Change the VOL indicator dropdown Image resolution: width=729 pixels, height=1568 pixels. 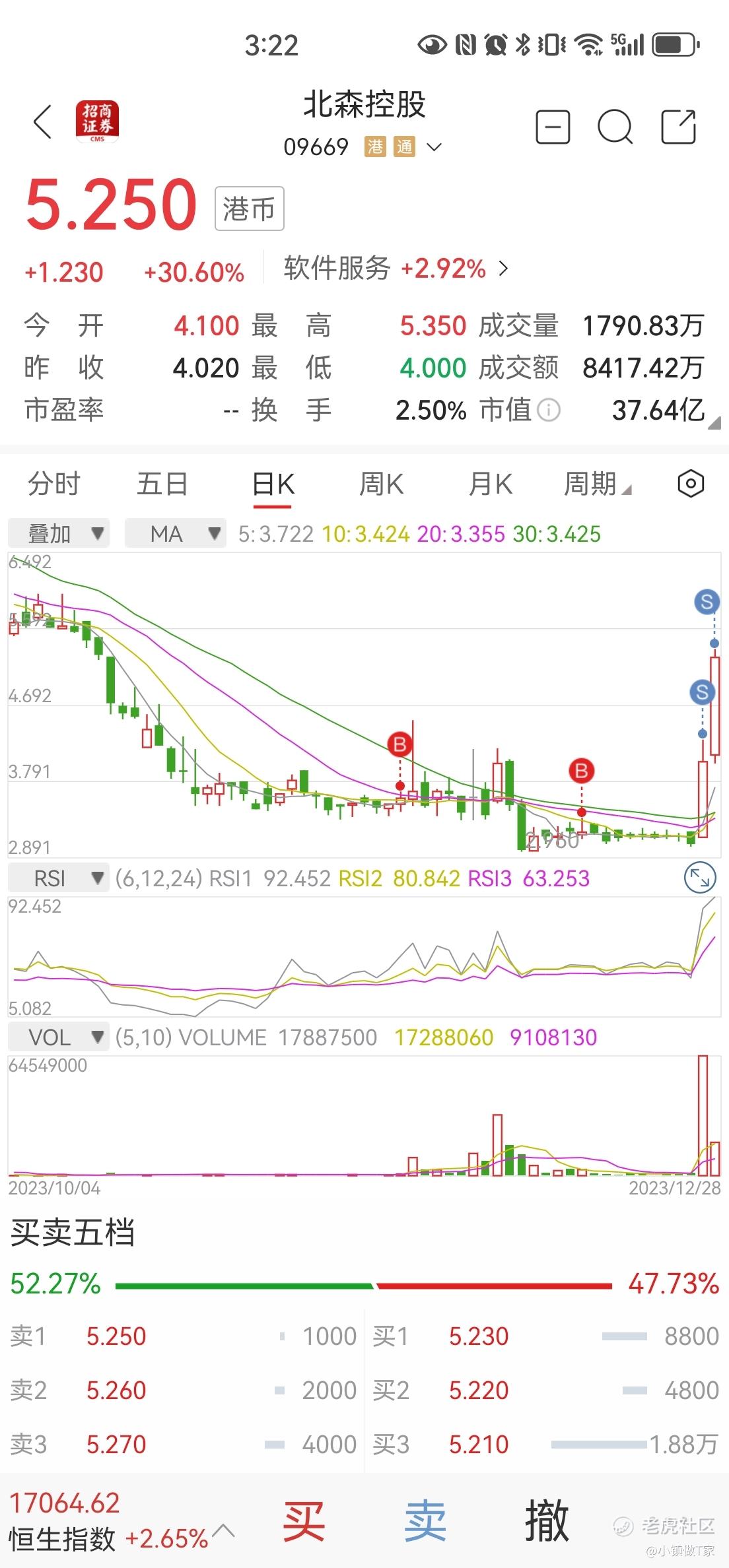[59, 1037]
